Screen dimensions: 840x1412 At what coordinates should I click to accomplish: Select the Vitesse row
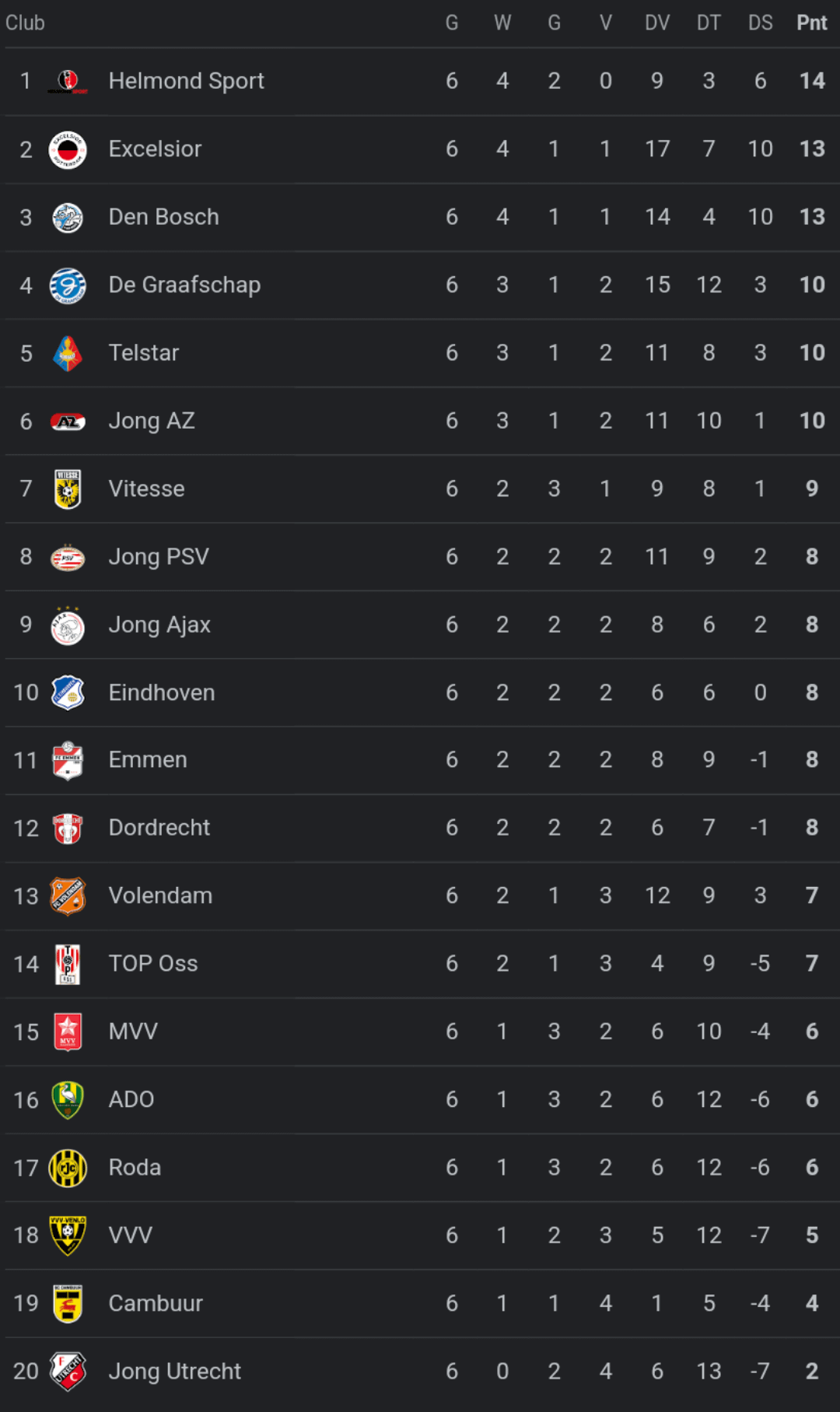[420, 489]
